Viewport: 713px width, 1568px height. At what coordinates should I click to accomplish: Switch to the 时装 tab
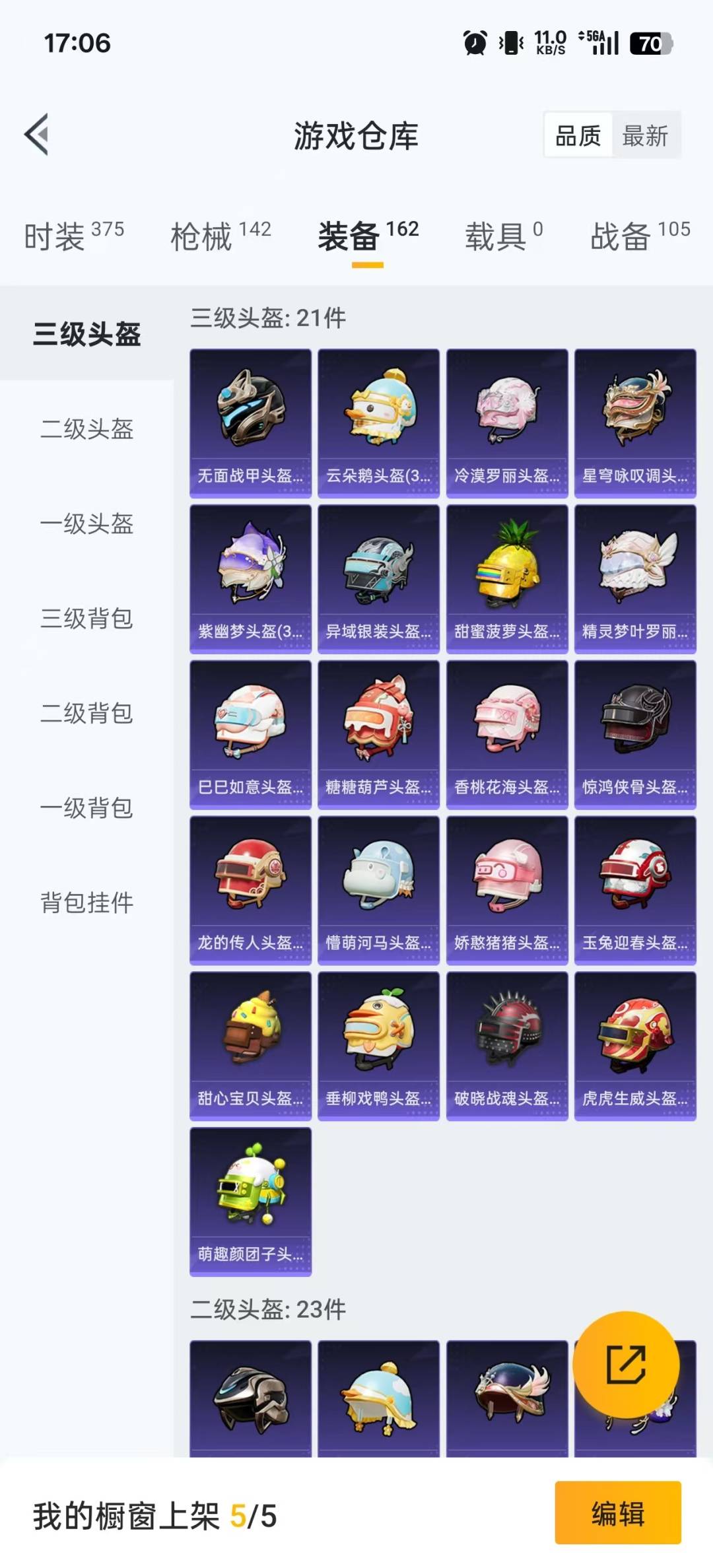point(73,236)
